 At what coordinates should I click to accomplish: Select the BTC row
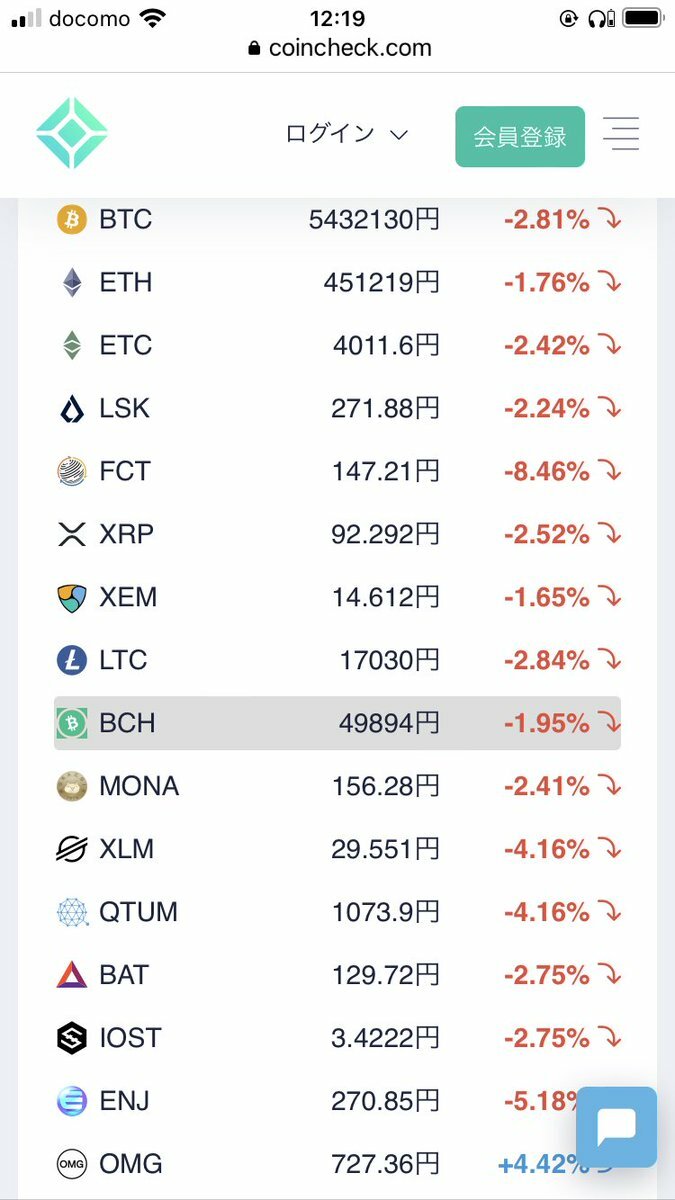337,219
